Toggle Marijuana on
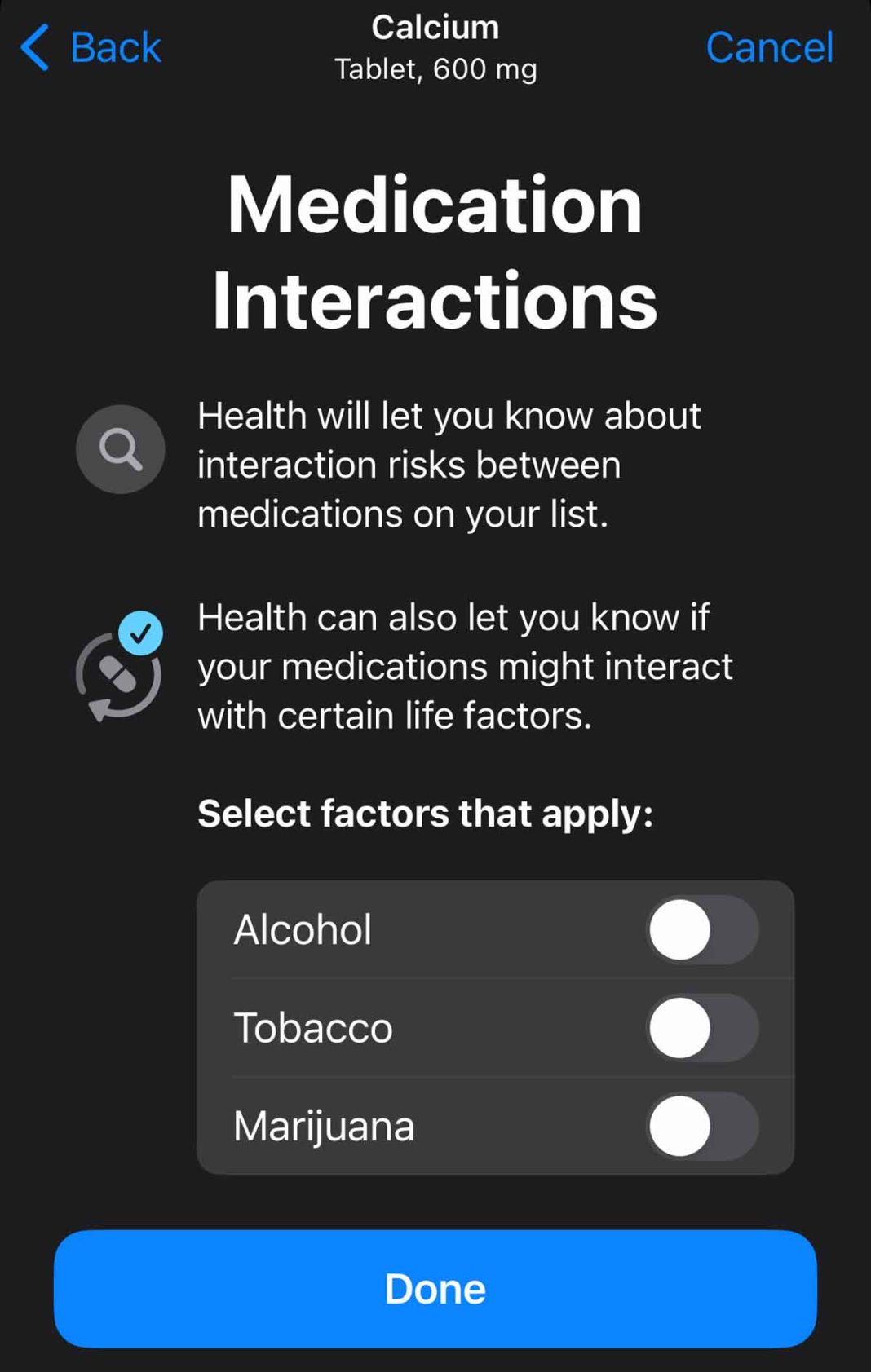This screenshot has height=1372, width=871. tap(701, 1126)
